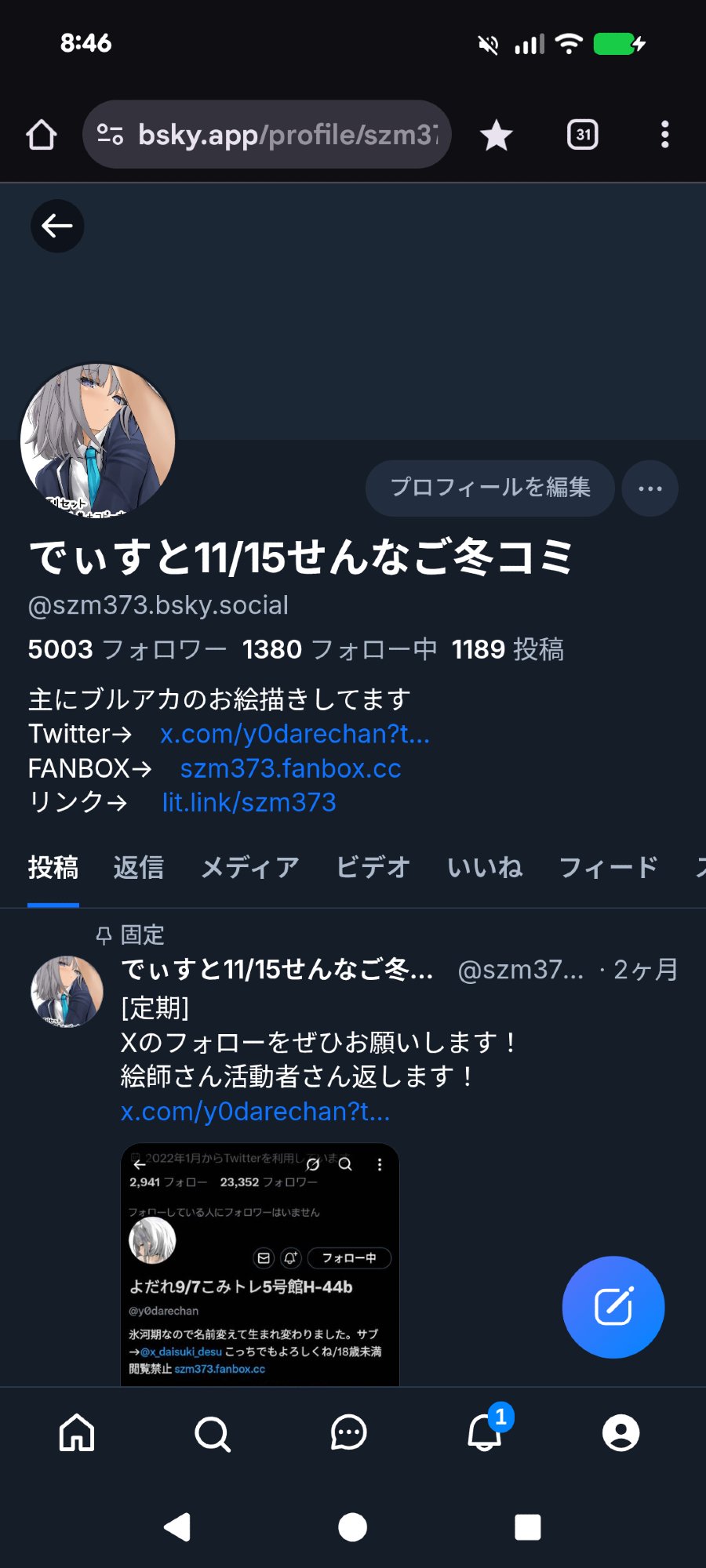This screenshot has width=706, height=1568.
Task: Bookmark this page with the star icon
Action: point(496,135)
